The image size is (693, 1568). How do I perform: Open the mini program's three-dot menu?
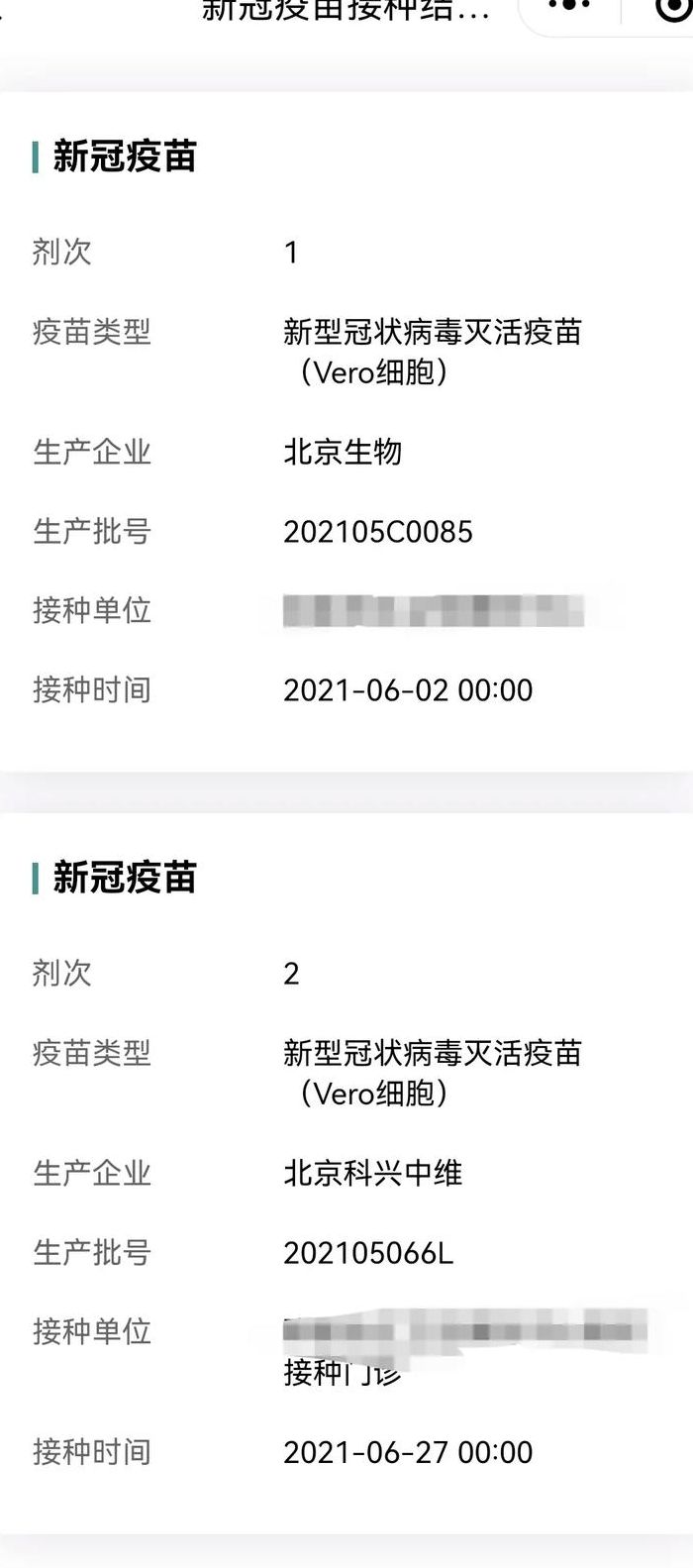pyautogui.click(x=569, y=5)
